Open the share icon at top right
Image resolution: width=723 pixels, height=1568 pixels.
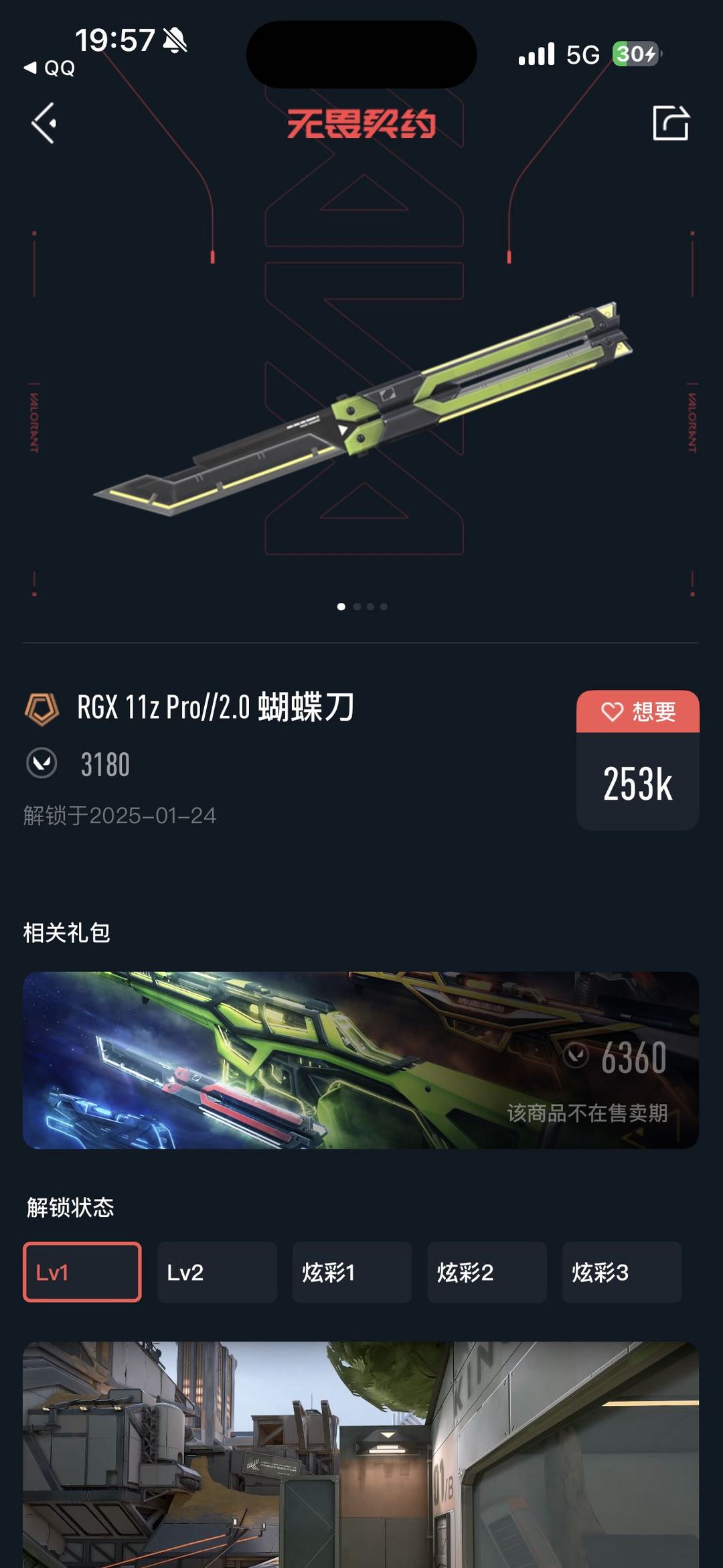point(671,124)
